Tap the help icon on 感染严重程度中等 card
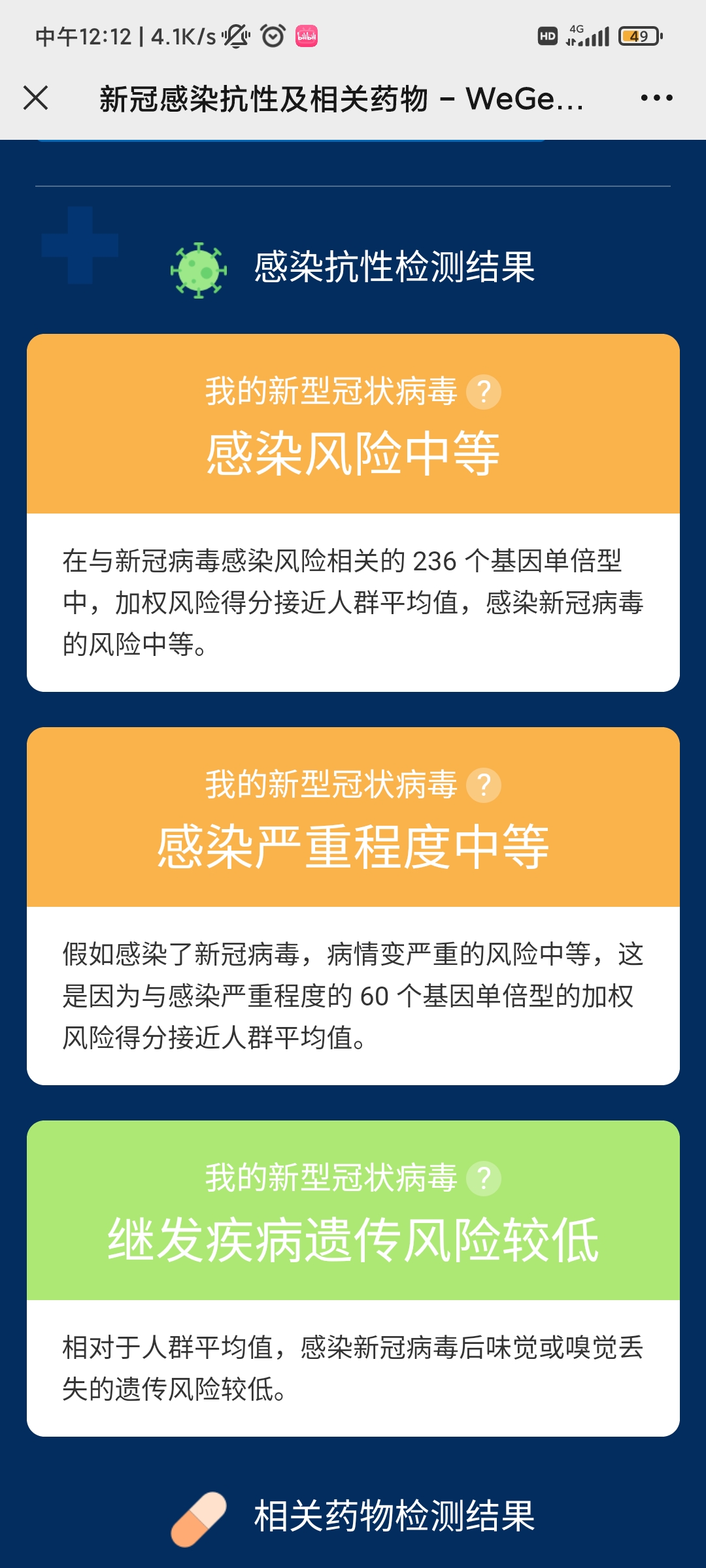The height and width of the screenshot is (1568, 706). click(x=484, y=785)
